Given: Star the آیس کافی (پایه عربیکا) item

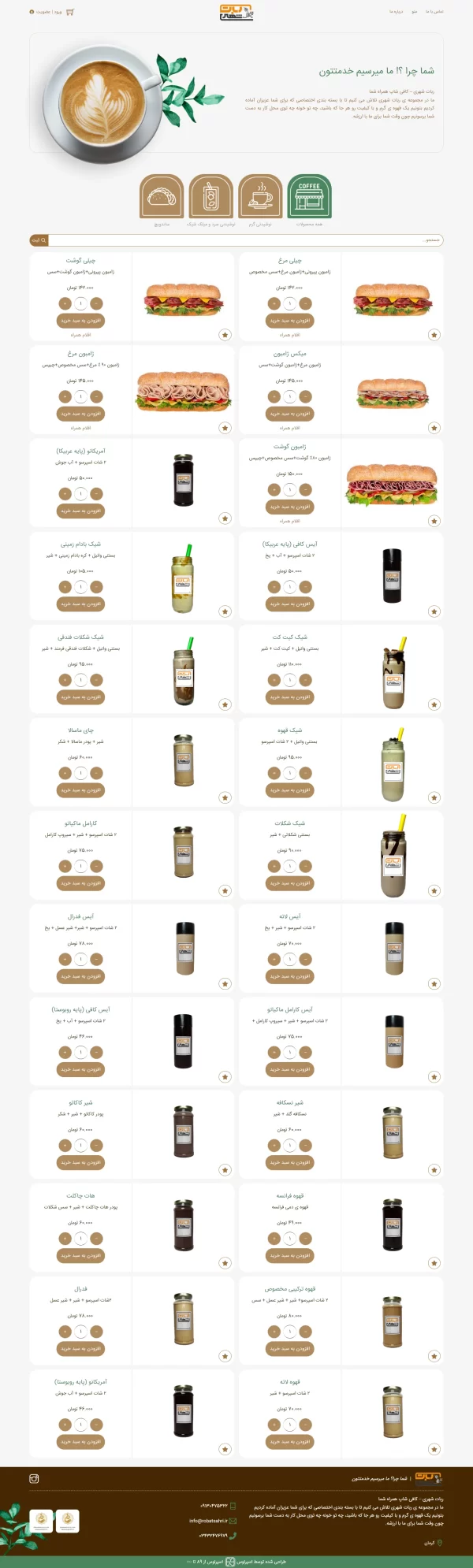Looking at the screenshot, I should [x=434, y=611].
